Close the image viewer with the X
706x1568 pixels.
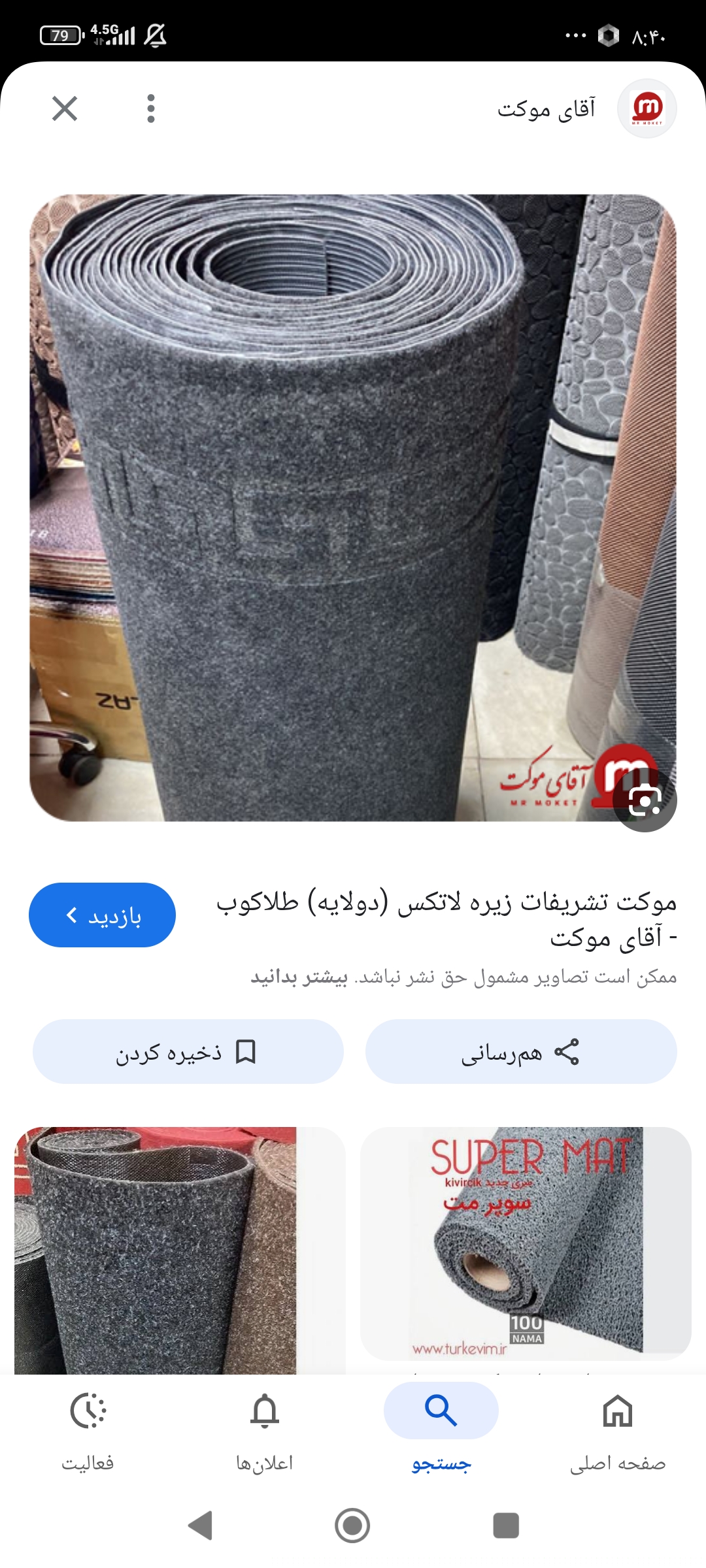click(x=65, y=108)
